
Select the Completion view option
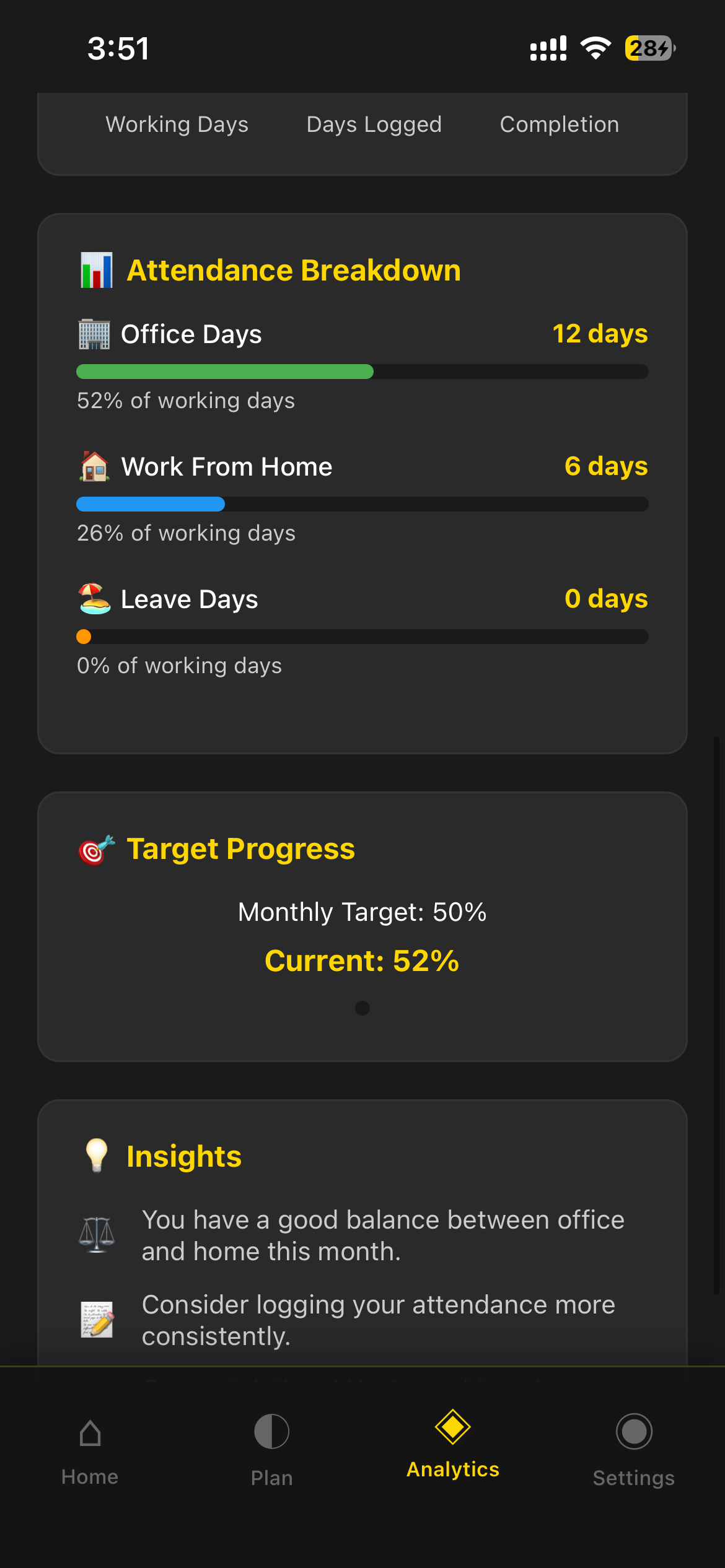click(558, 124)
